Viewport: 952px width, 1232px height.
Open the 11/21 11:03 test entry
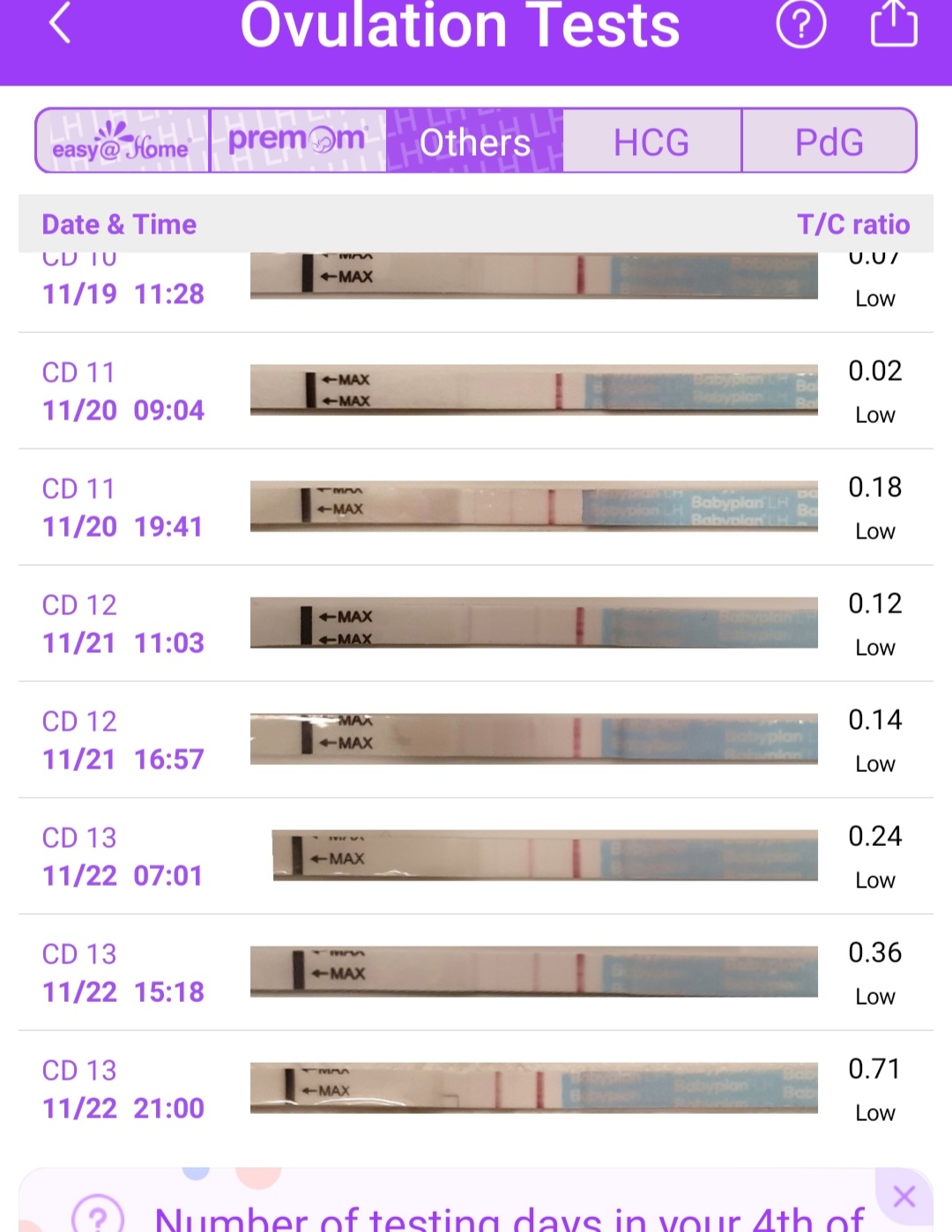coord(476,623)
